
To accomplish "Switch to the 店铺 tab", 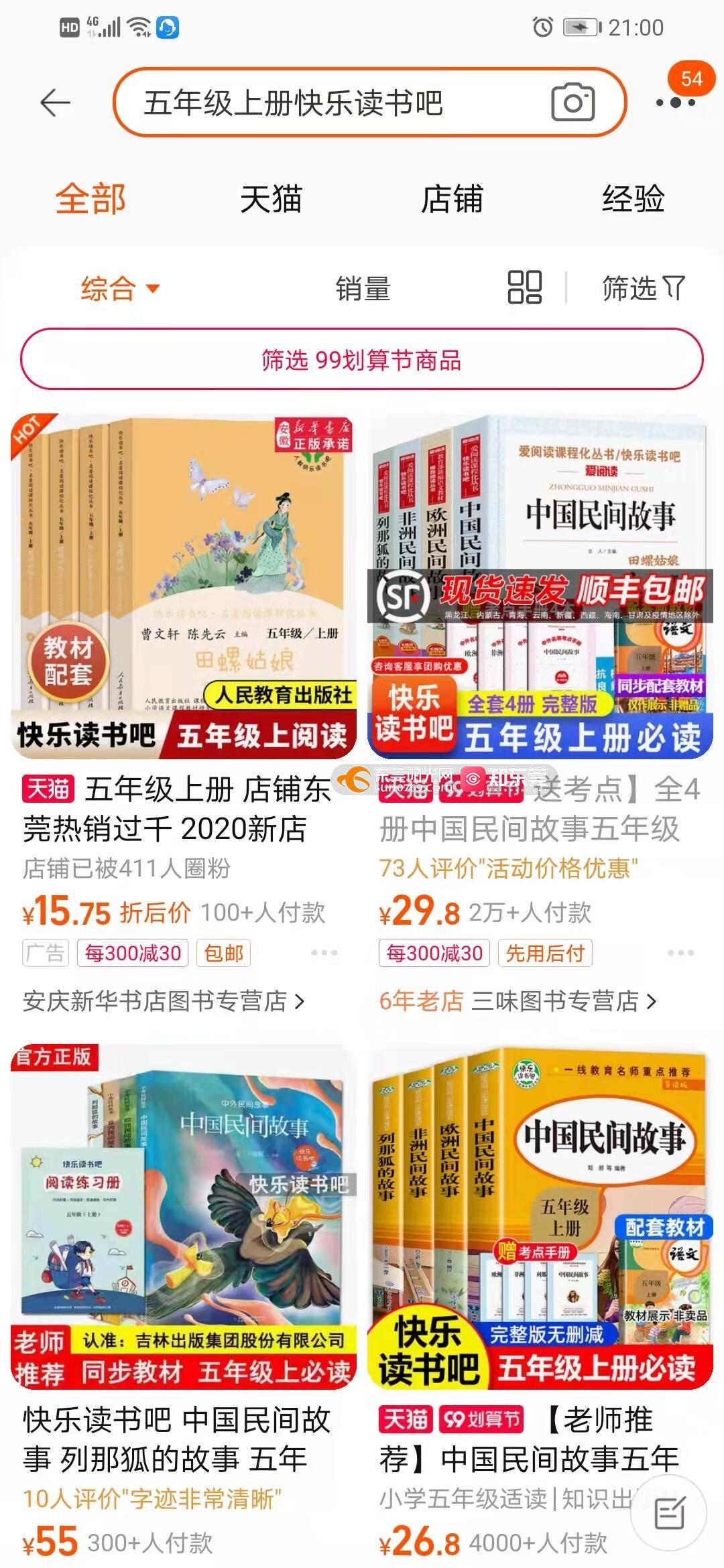I will point(452,199).
